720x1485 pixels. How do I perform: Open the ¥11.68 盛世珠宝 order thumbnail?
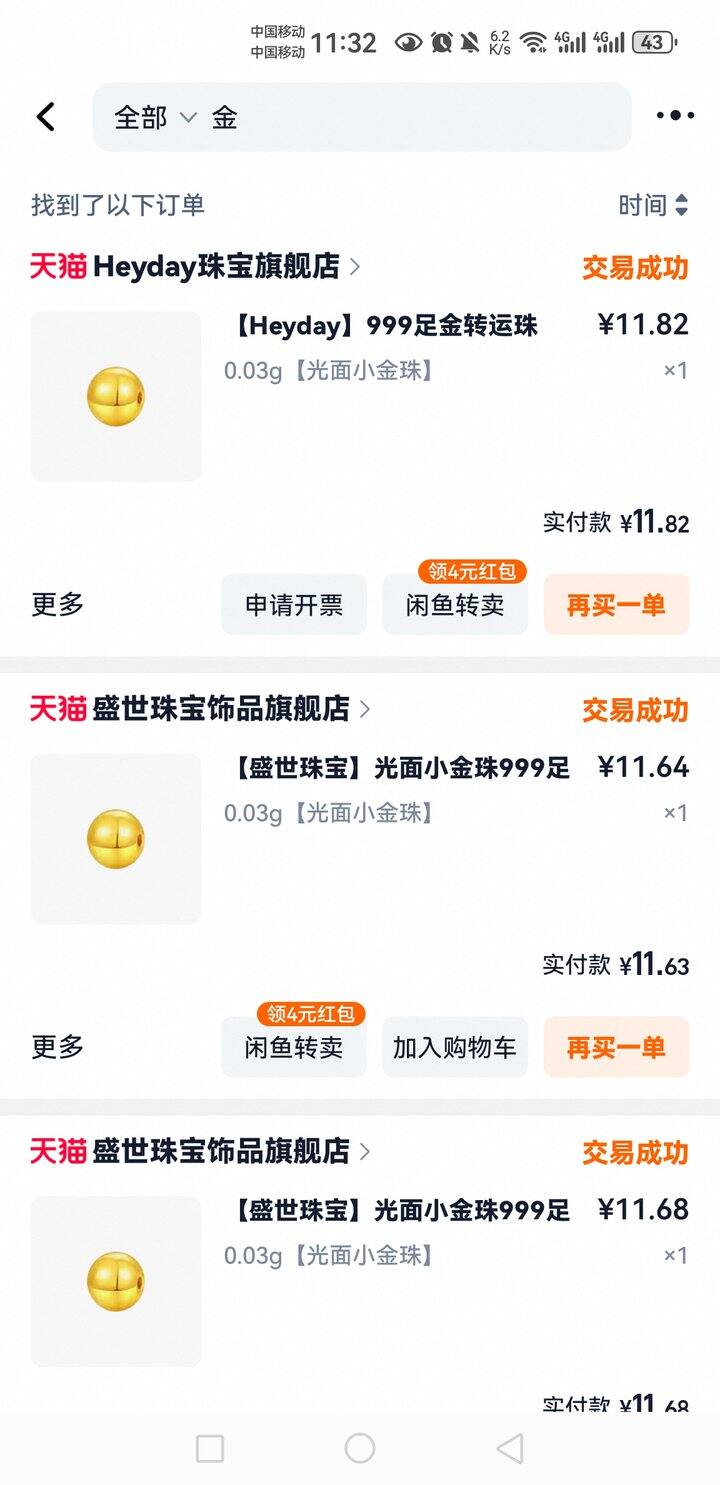pos(116,1281)
